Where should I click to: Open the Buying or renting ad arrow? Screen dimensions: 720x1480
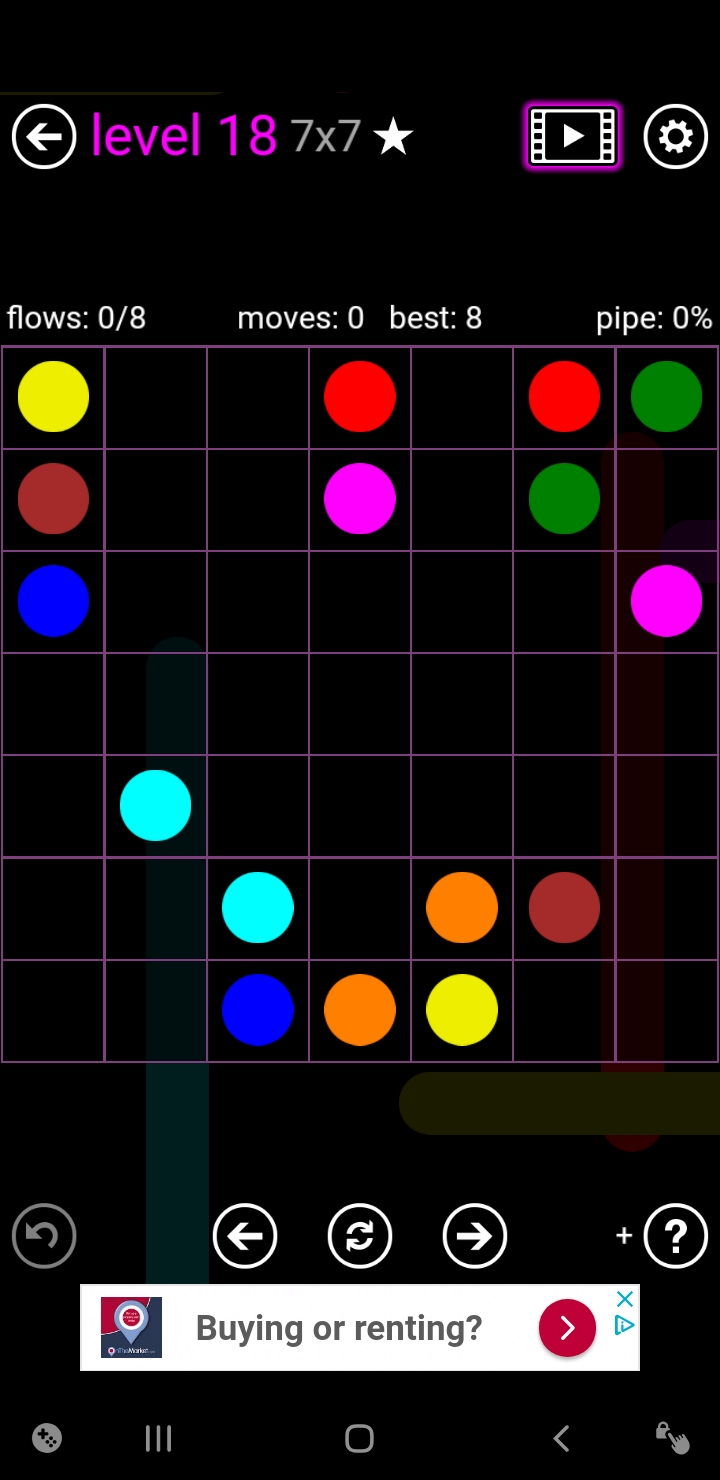click(x=567, y=1327)
